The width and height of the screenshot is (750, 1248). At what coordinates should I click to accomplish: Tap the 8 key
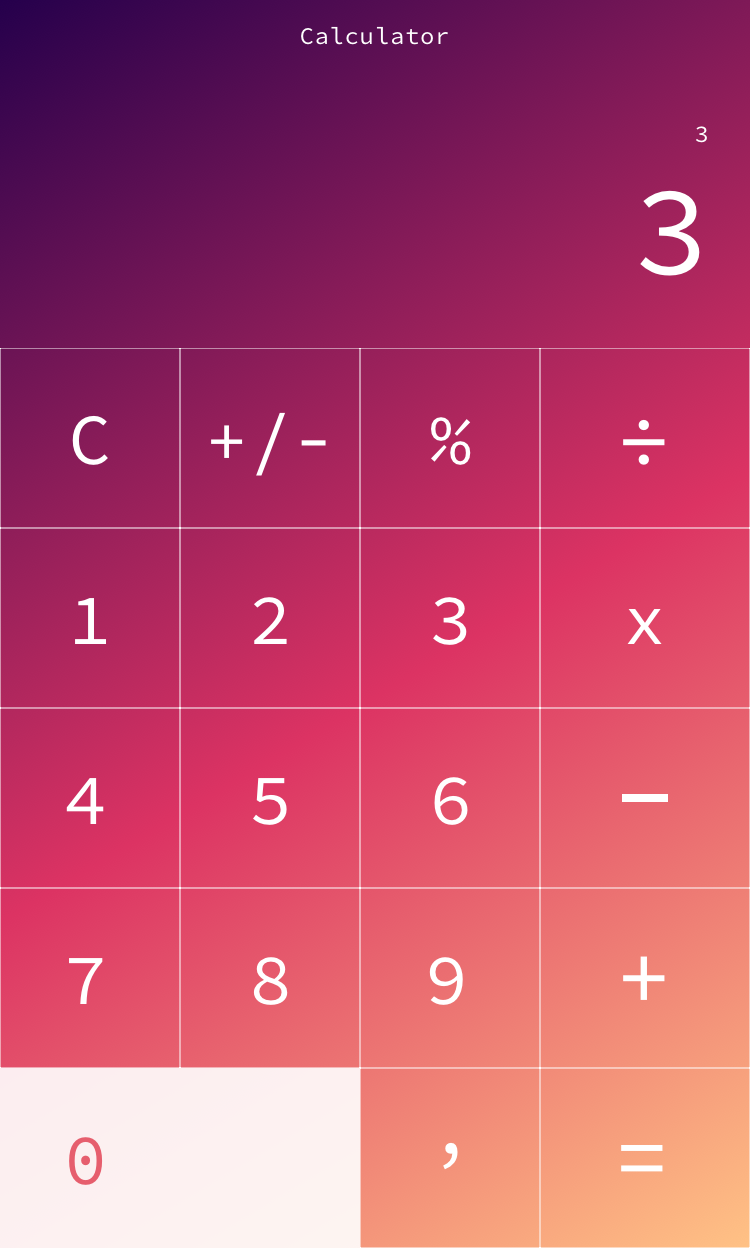270,978
